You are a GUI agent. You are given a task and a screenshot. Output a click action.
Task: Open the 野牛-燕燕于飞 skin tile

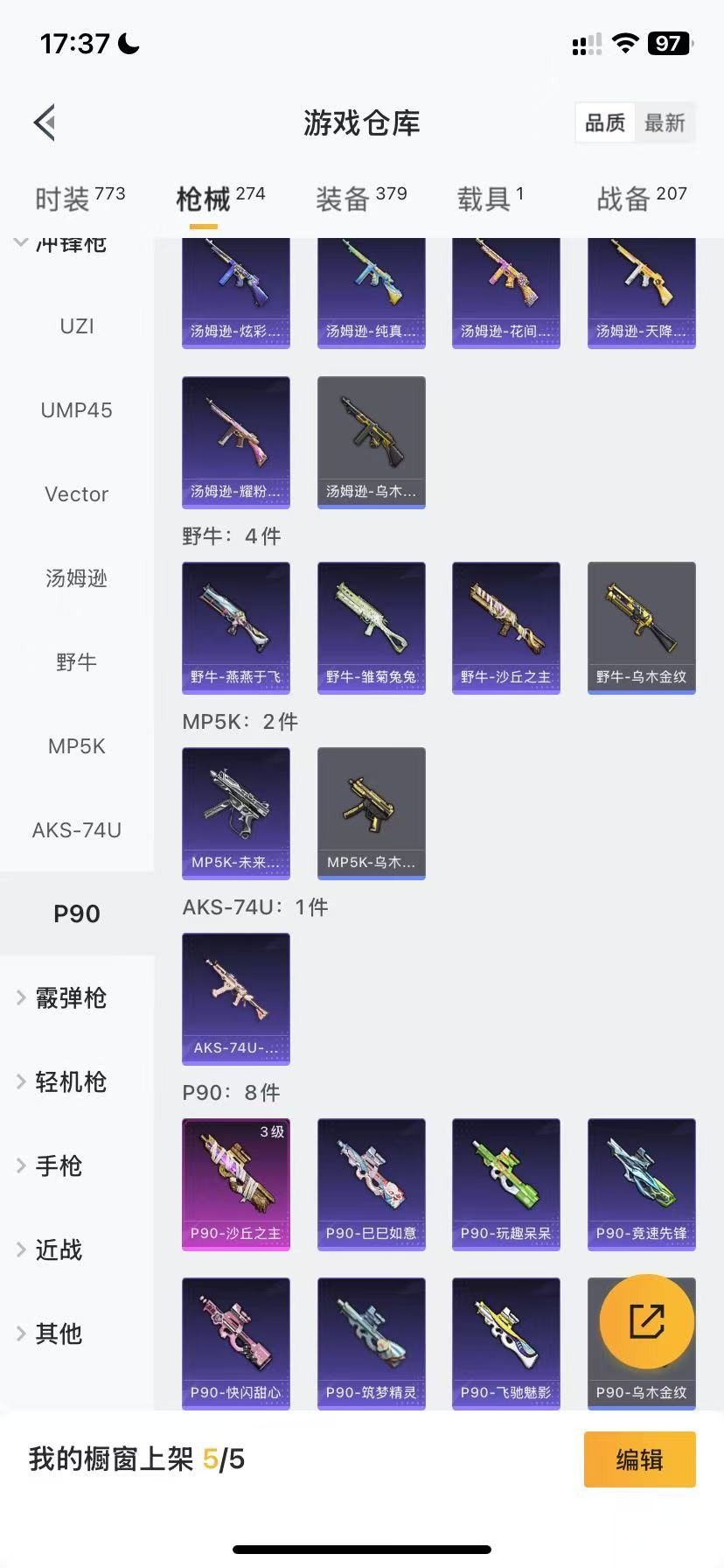236,627
